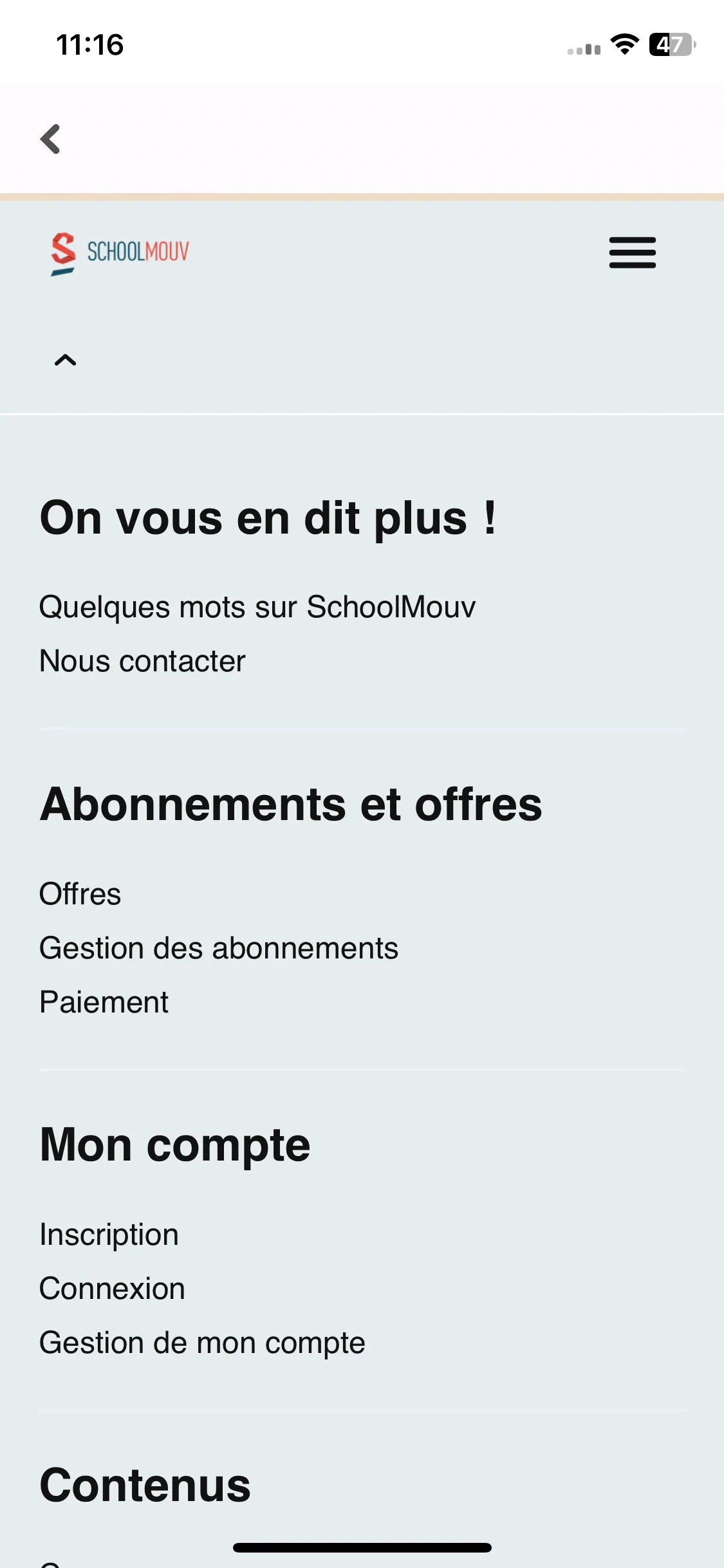Image resolution: width=724 pixels, height=1568 pixels.
Task: Tap the Connexion link
Action: click(113, 1289)
